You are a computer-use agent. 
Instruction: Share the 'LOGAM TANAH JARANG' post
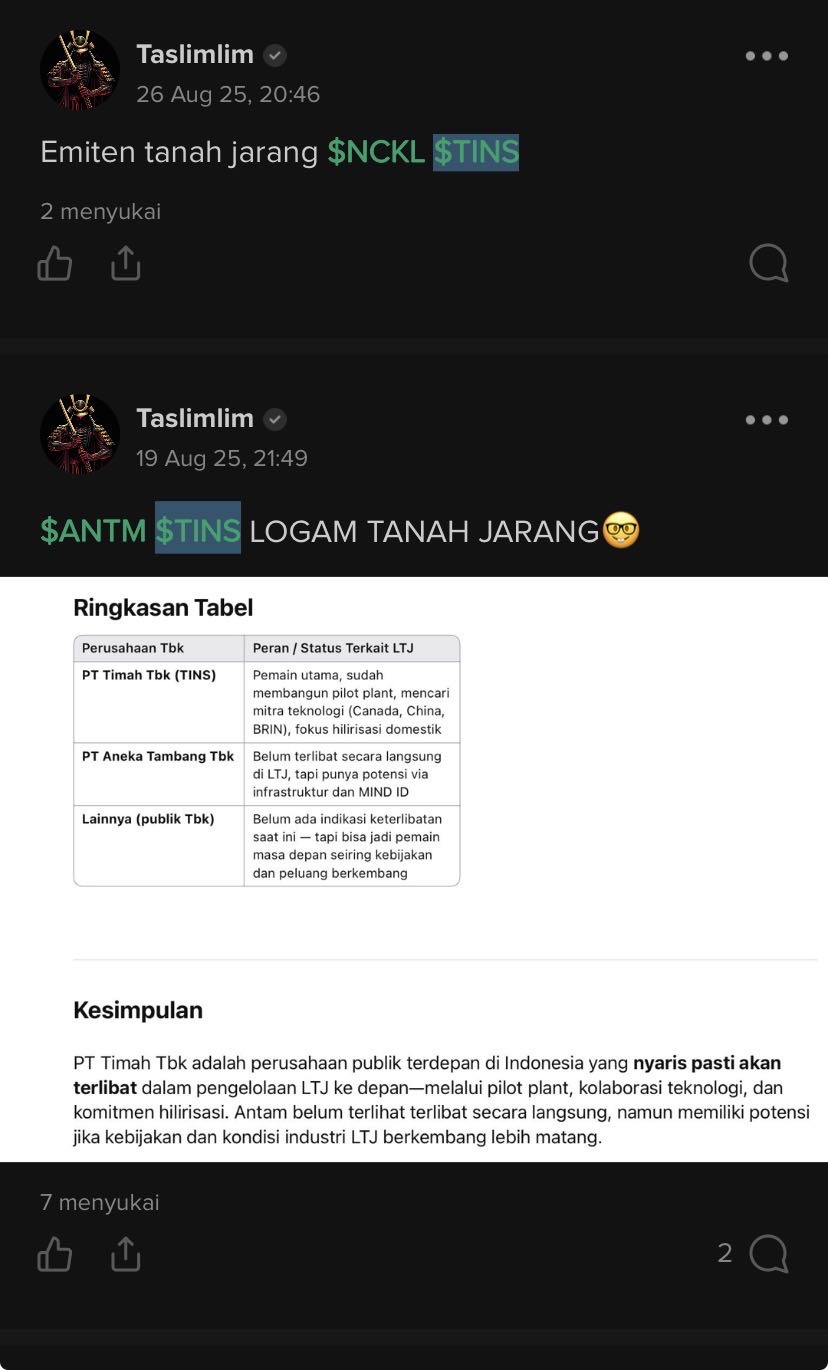(x=125, y=1254)
